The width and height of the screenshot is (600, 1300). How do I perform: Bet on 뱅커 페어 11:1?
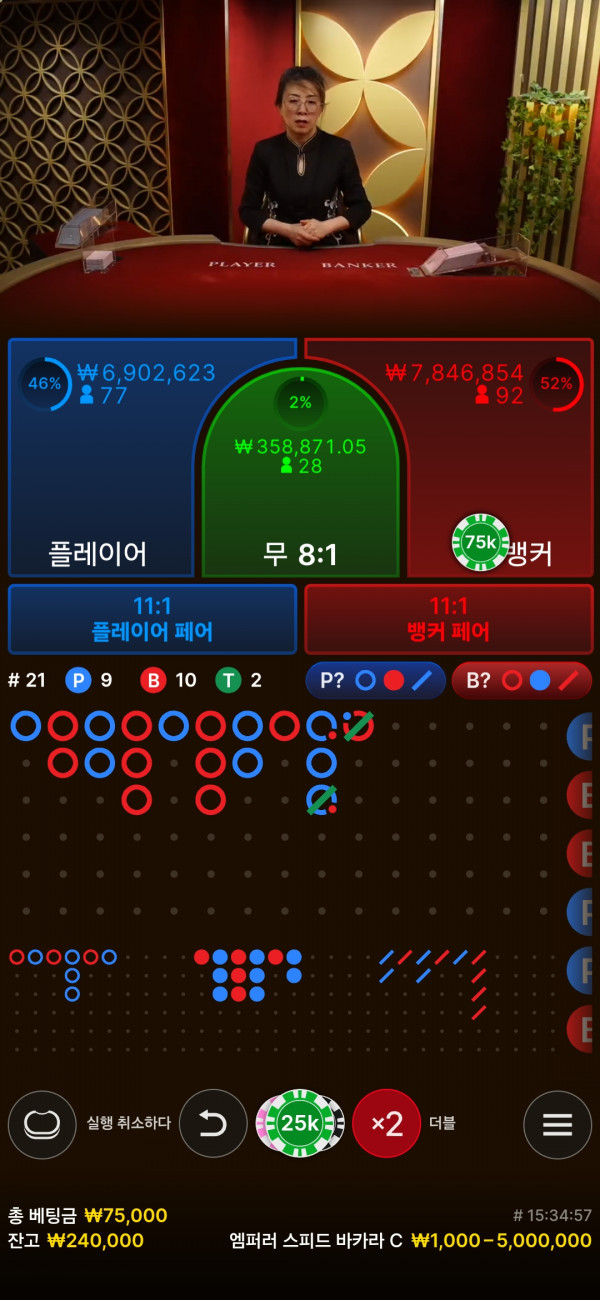click(448, 619)
